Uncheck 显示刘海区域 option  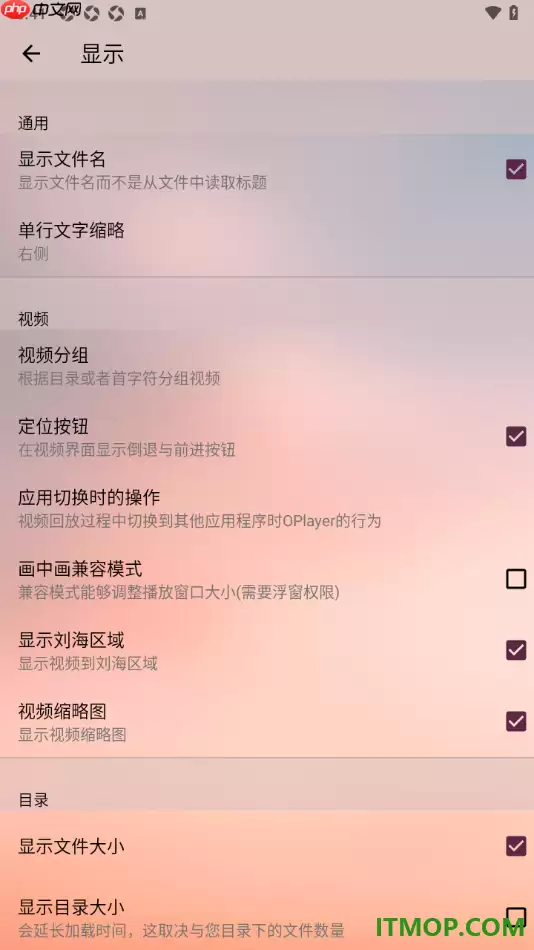(x=516, y=650)
